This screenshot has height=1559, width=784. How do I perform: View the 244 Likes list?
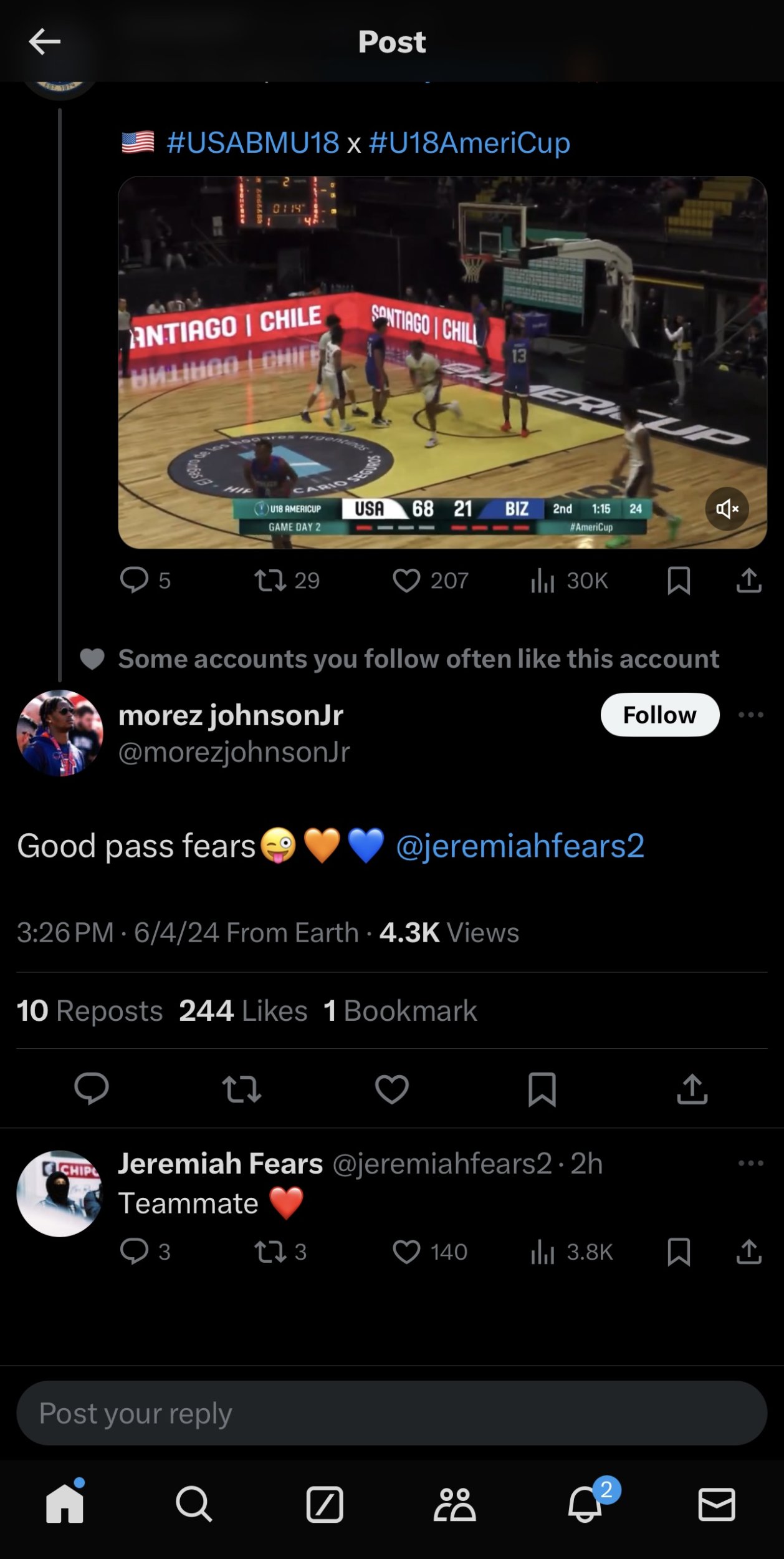pyautogui.click(x=243, y=1011)
